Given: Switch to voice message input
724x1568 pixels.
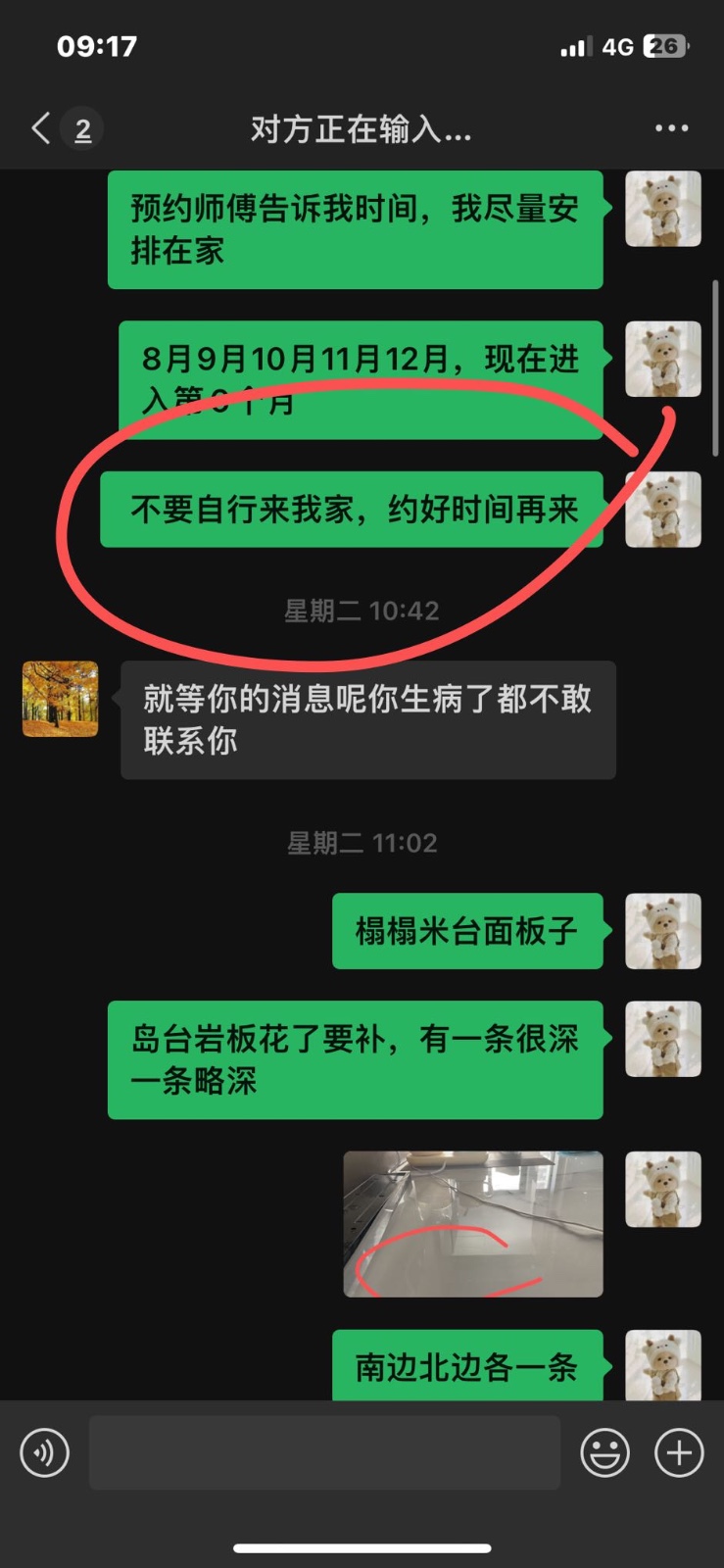Looking at the screenshot, I should 45,1452.
